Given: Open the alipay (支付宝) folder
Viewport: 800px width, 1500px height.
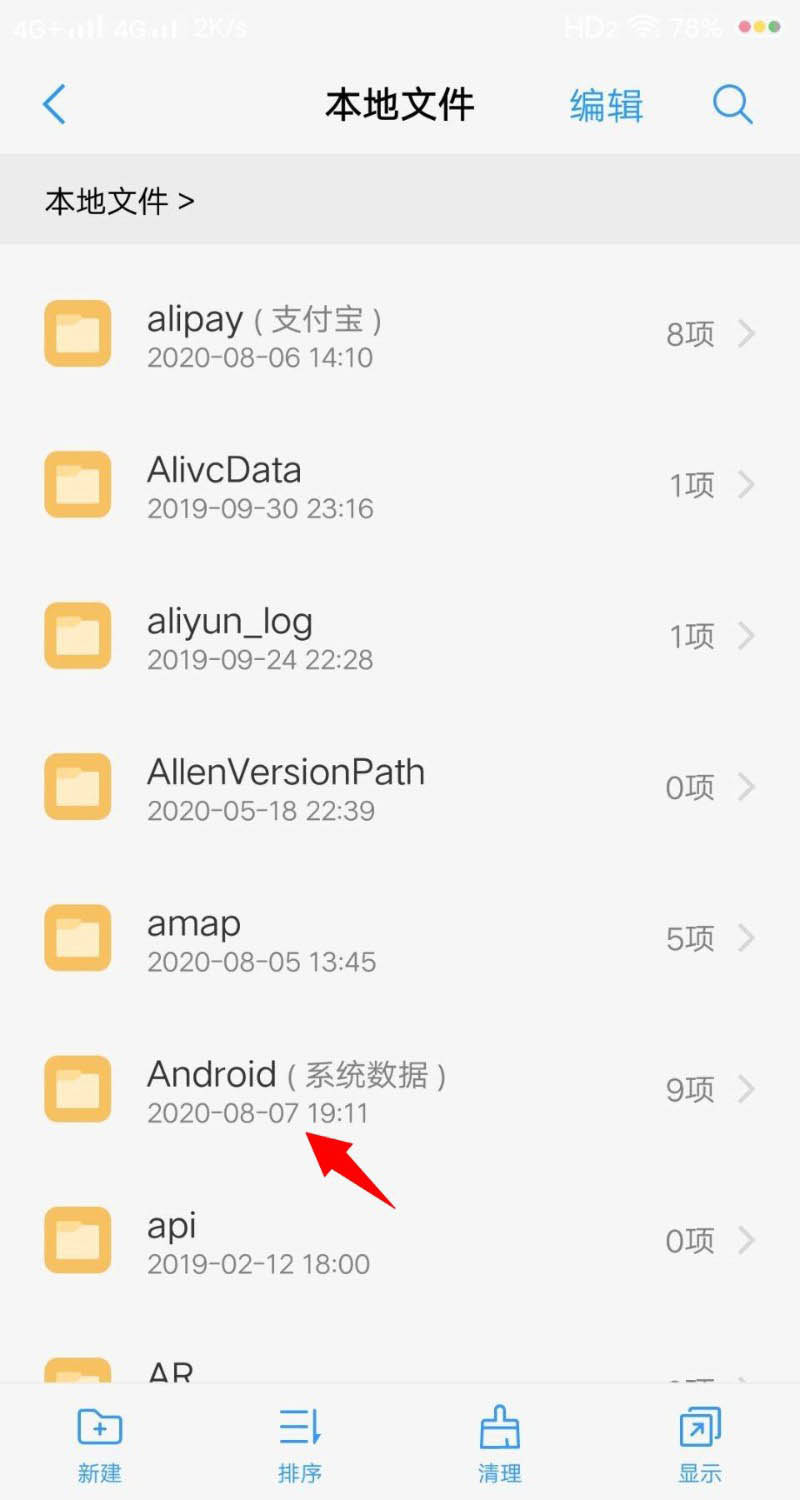Looking at the screenshot, I should coord(400,335).
